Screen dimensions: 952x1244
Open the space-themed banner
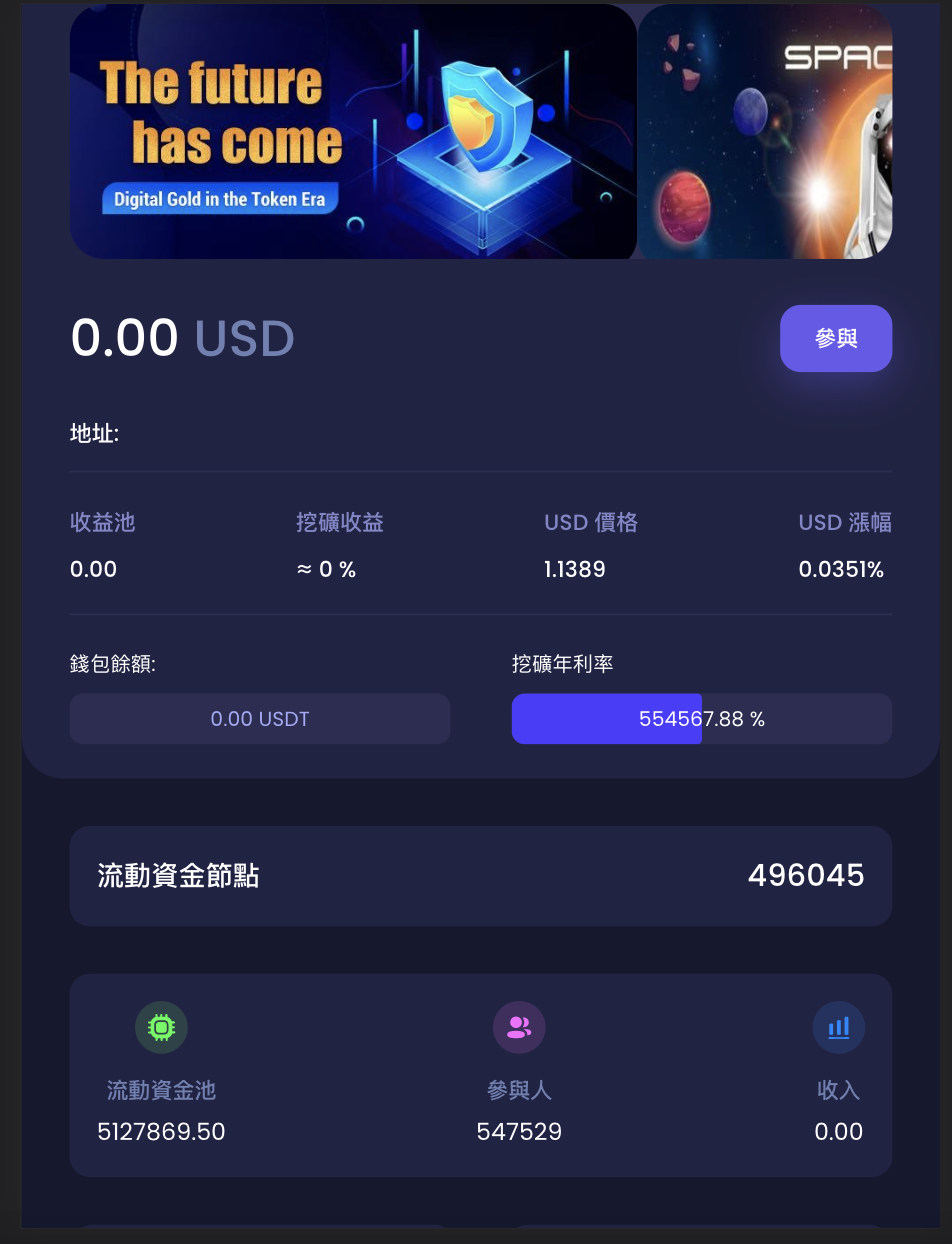pos(765,132)
